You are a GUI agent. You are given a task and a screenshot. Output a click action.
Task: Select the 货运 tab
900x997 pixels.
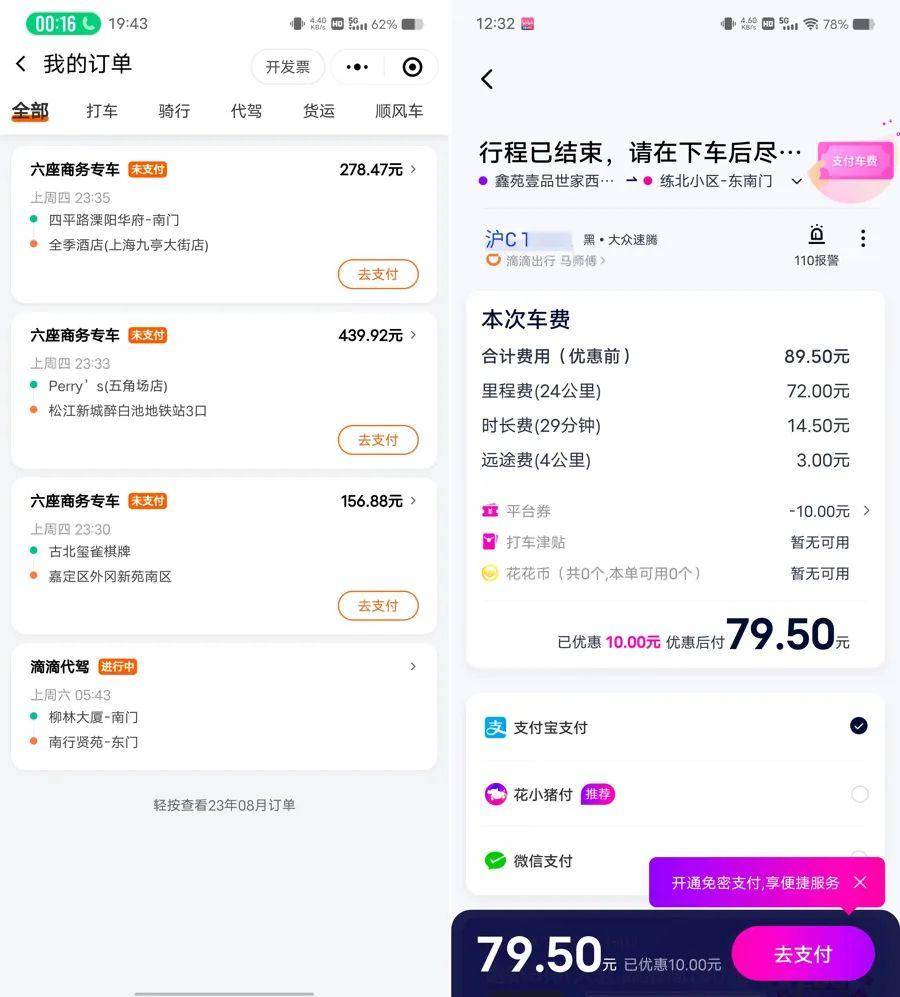click(319, 111)
